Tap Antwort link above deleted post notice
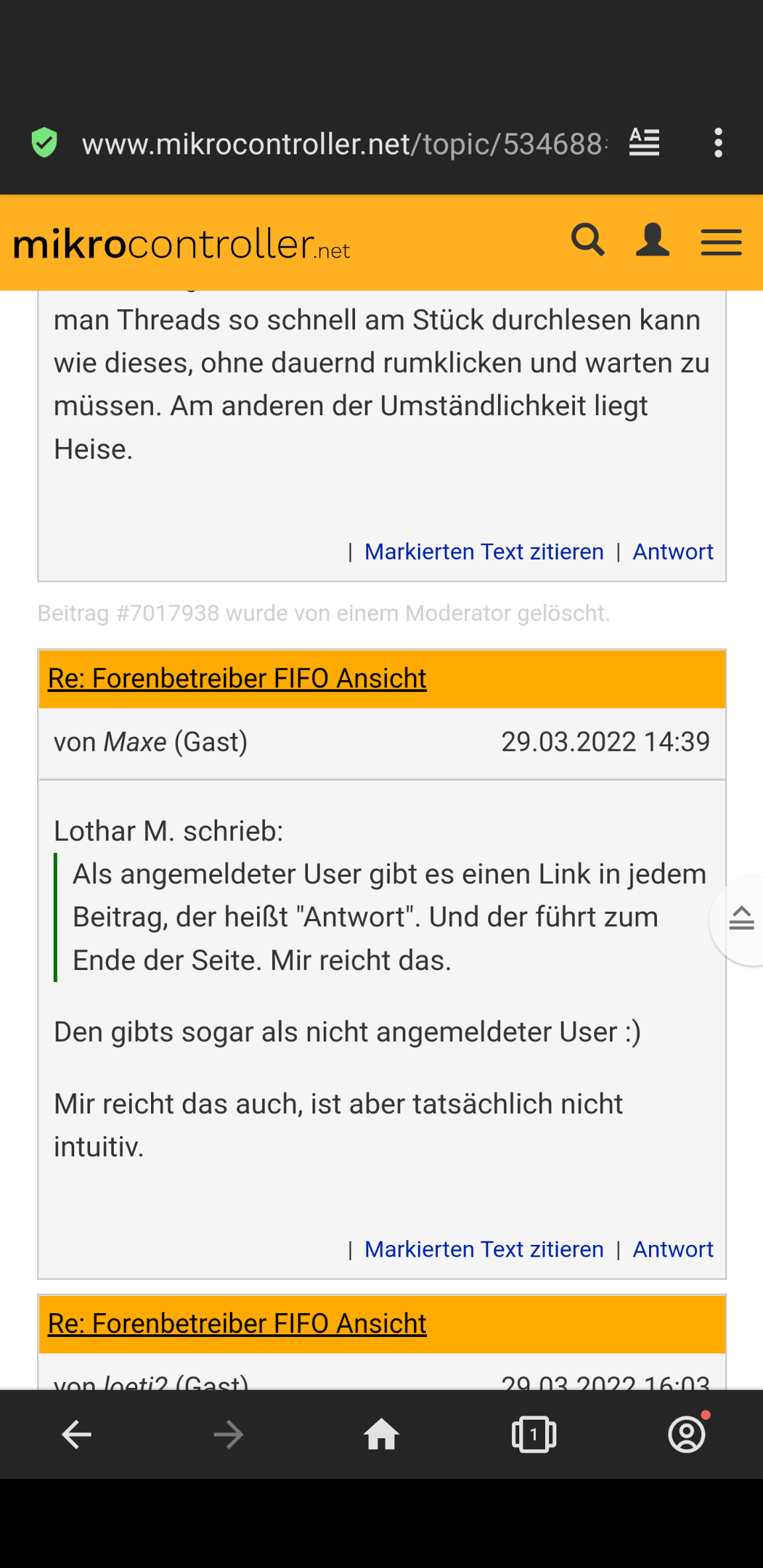 coord(673,552)
